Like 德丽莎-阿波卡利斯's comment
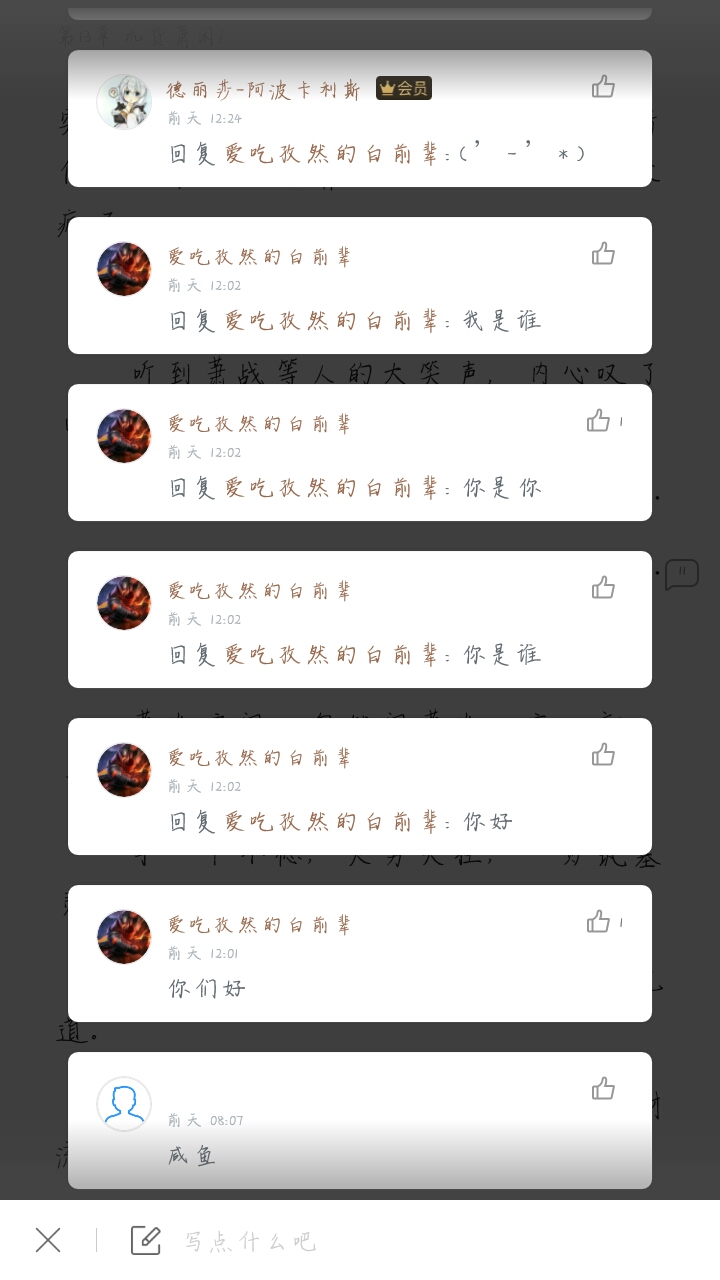Viewport: 720px width, 1280px height. [x=603, y=87]
